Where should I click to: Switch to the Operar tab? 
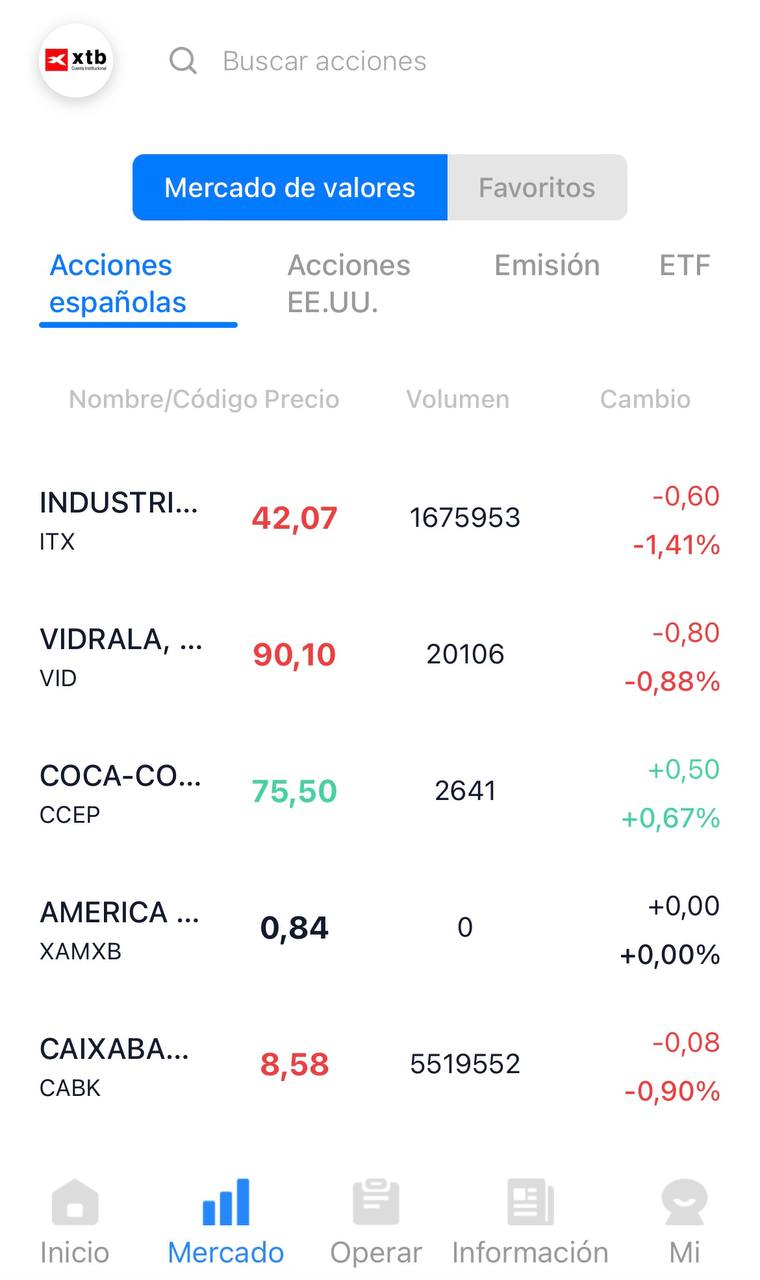pos(376,1221)
